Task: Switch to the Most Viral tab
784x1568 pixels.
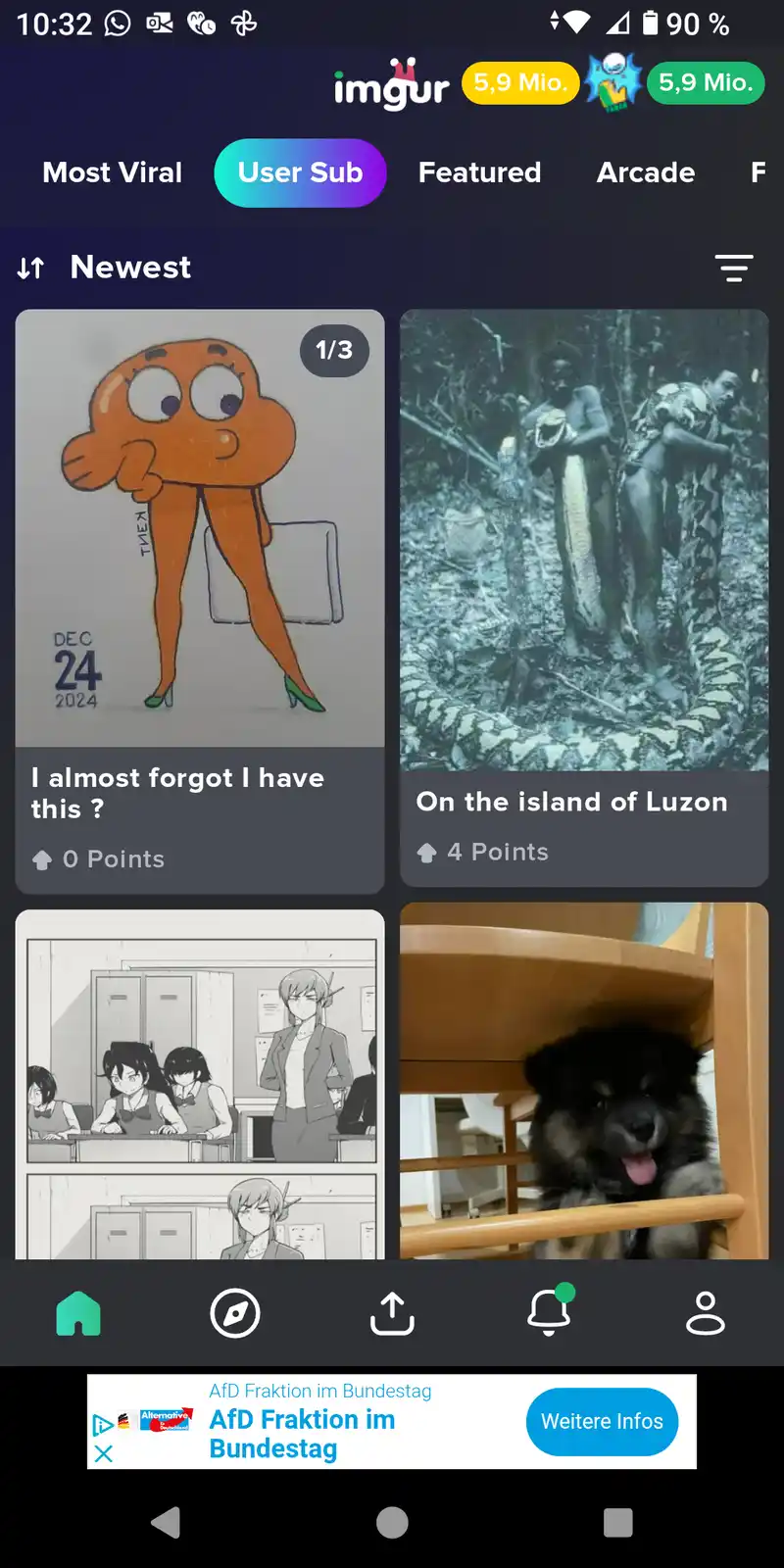Action: tap(112, 172)
